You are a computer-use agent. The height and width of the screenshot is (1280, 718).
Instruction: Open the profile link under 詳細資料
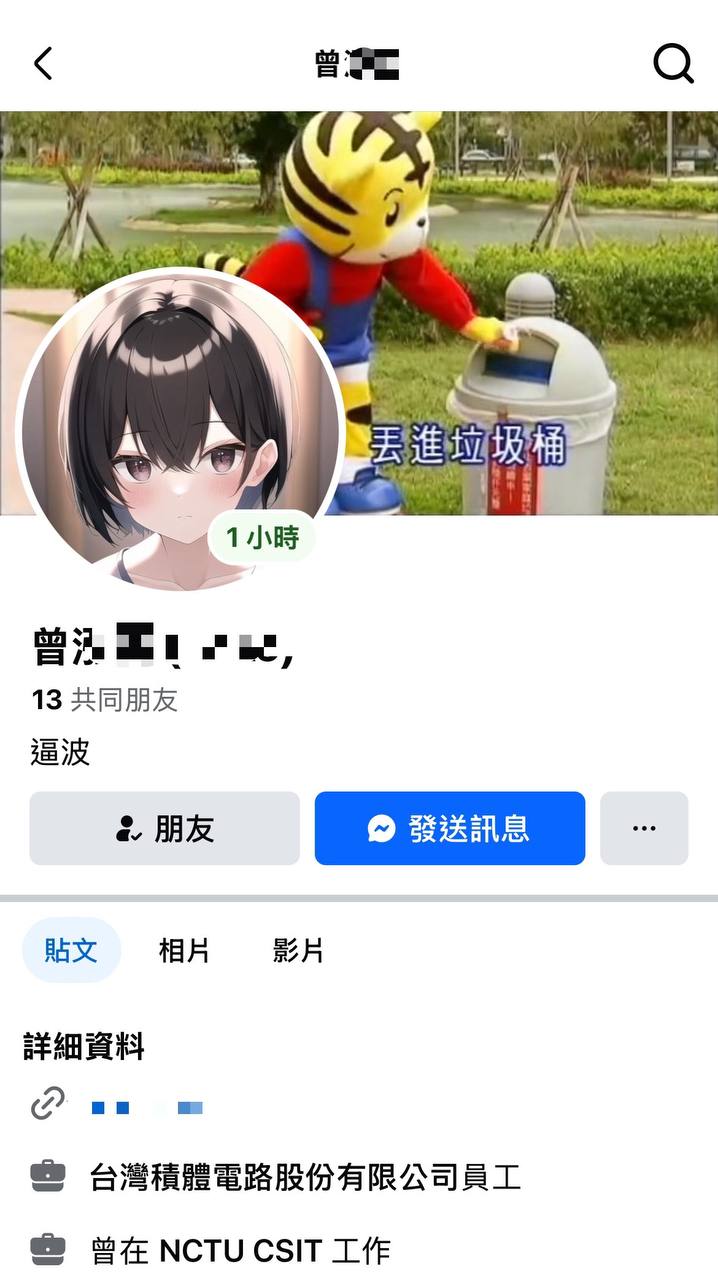[146, 1107]
